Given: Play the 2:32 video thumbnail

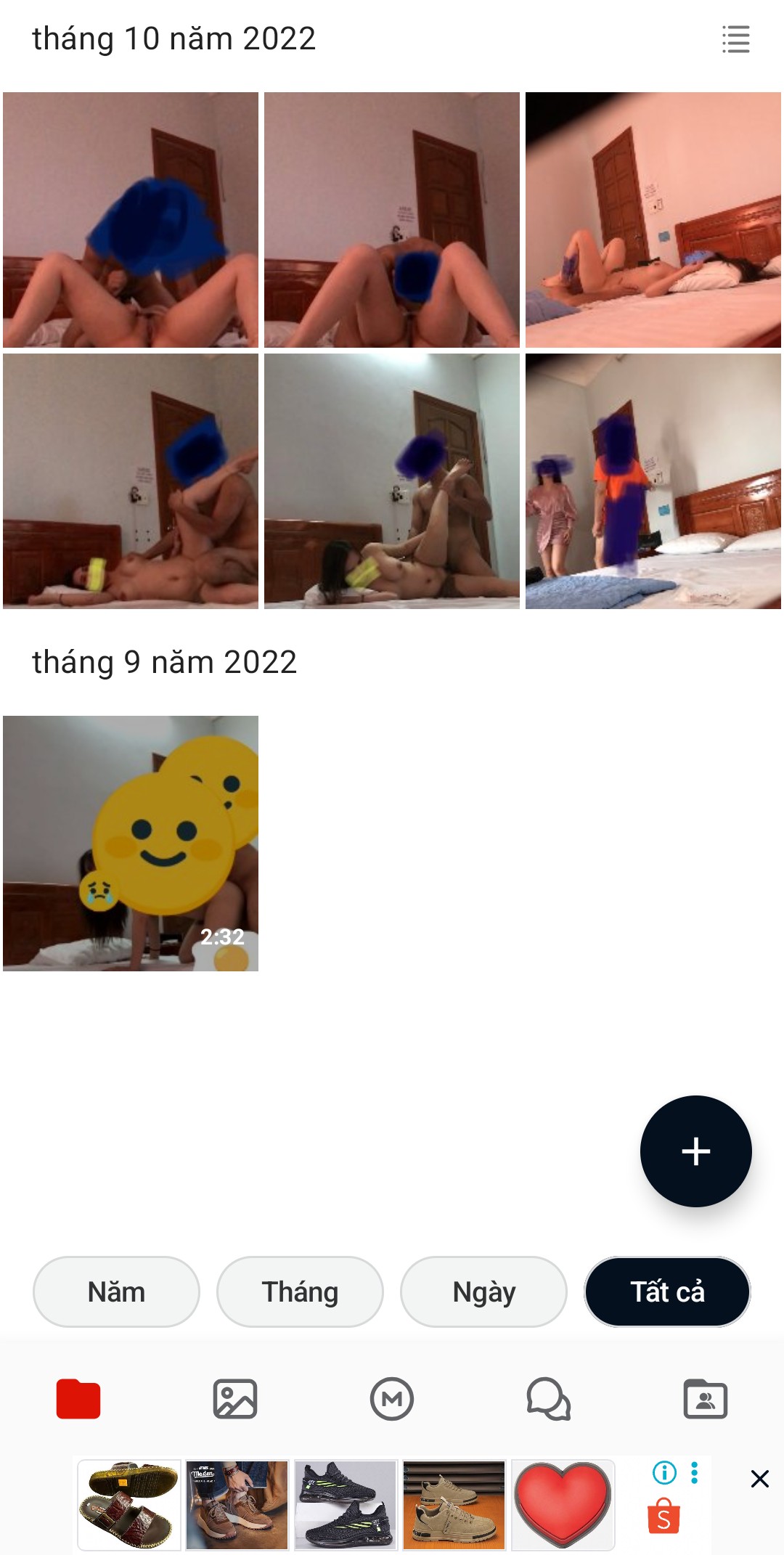Looking at the screenshot, I should point(131,846).
